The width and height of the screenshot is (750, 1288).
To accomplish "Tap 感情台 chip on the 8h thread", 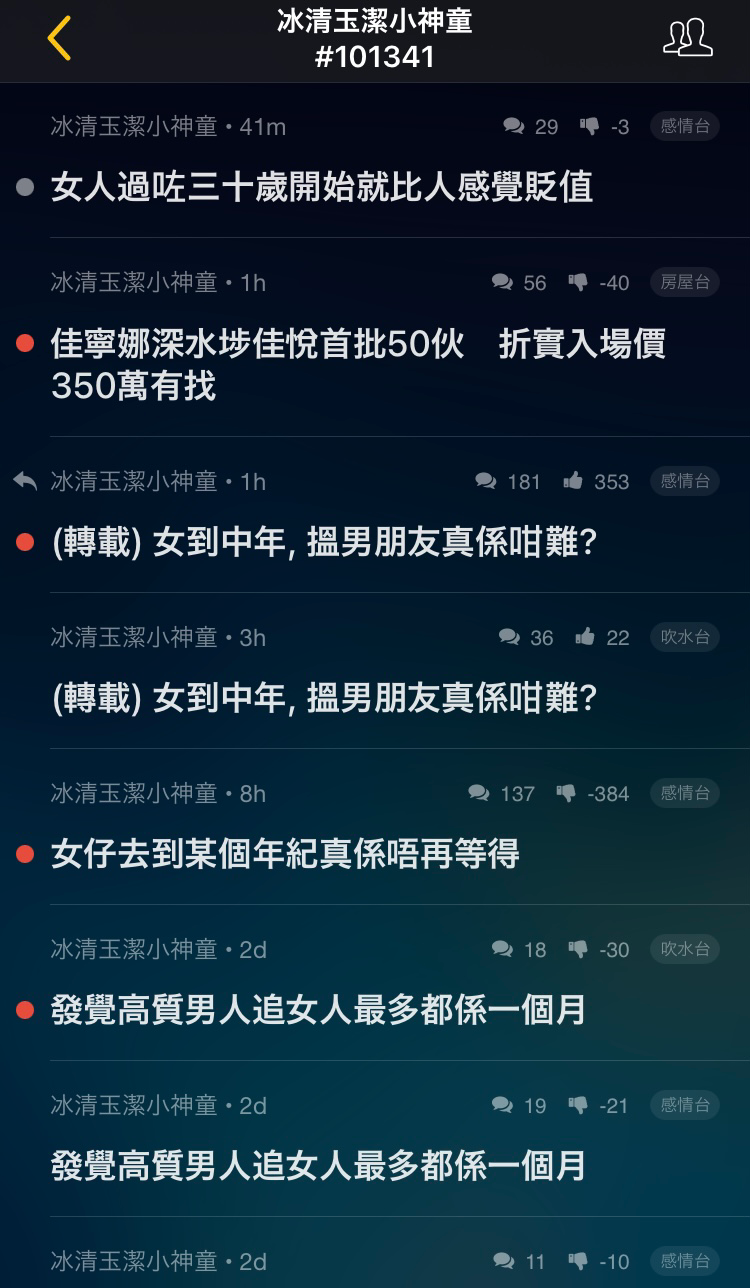I will (685, 793).
